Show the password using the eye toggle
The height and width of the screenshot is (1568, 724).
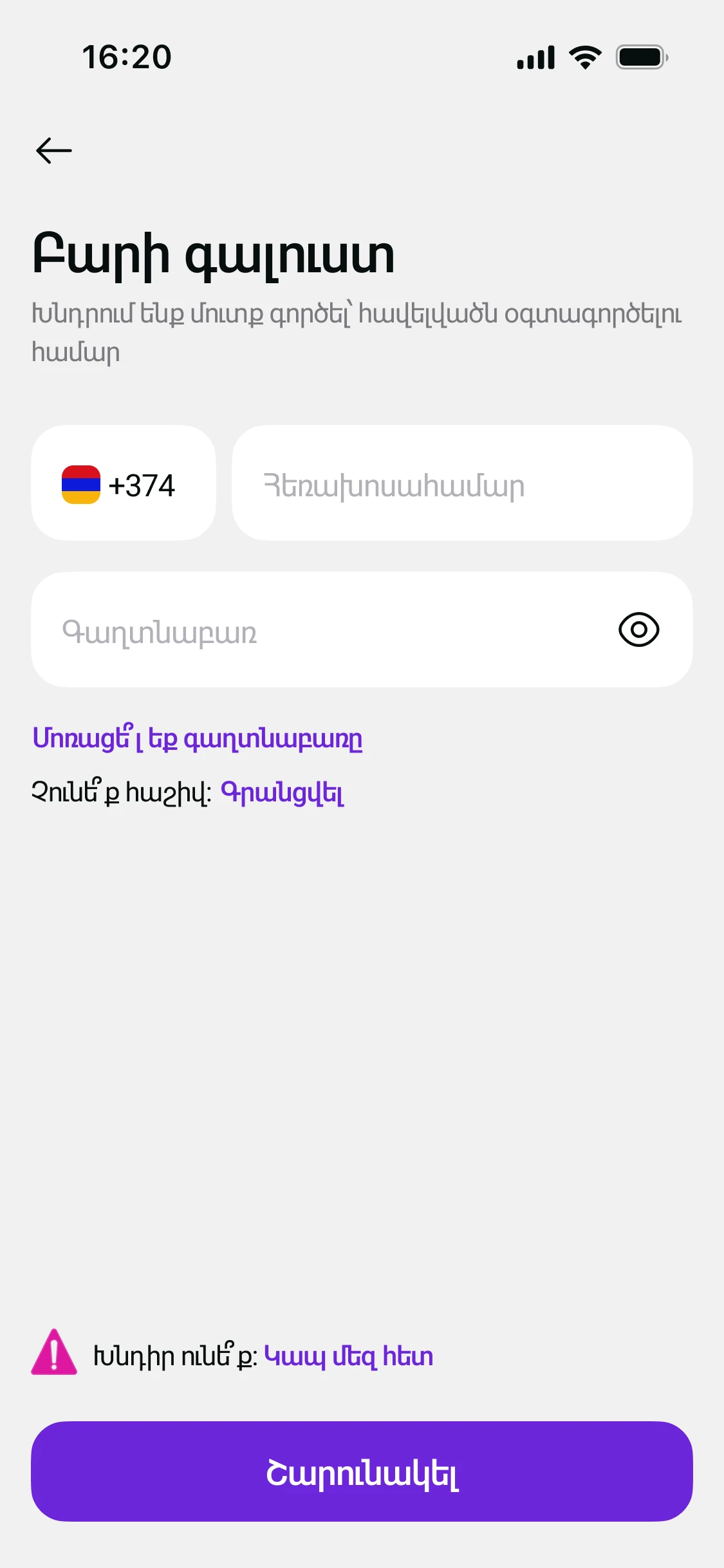[639, 630]
